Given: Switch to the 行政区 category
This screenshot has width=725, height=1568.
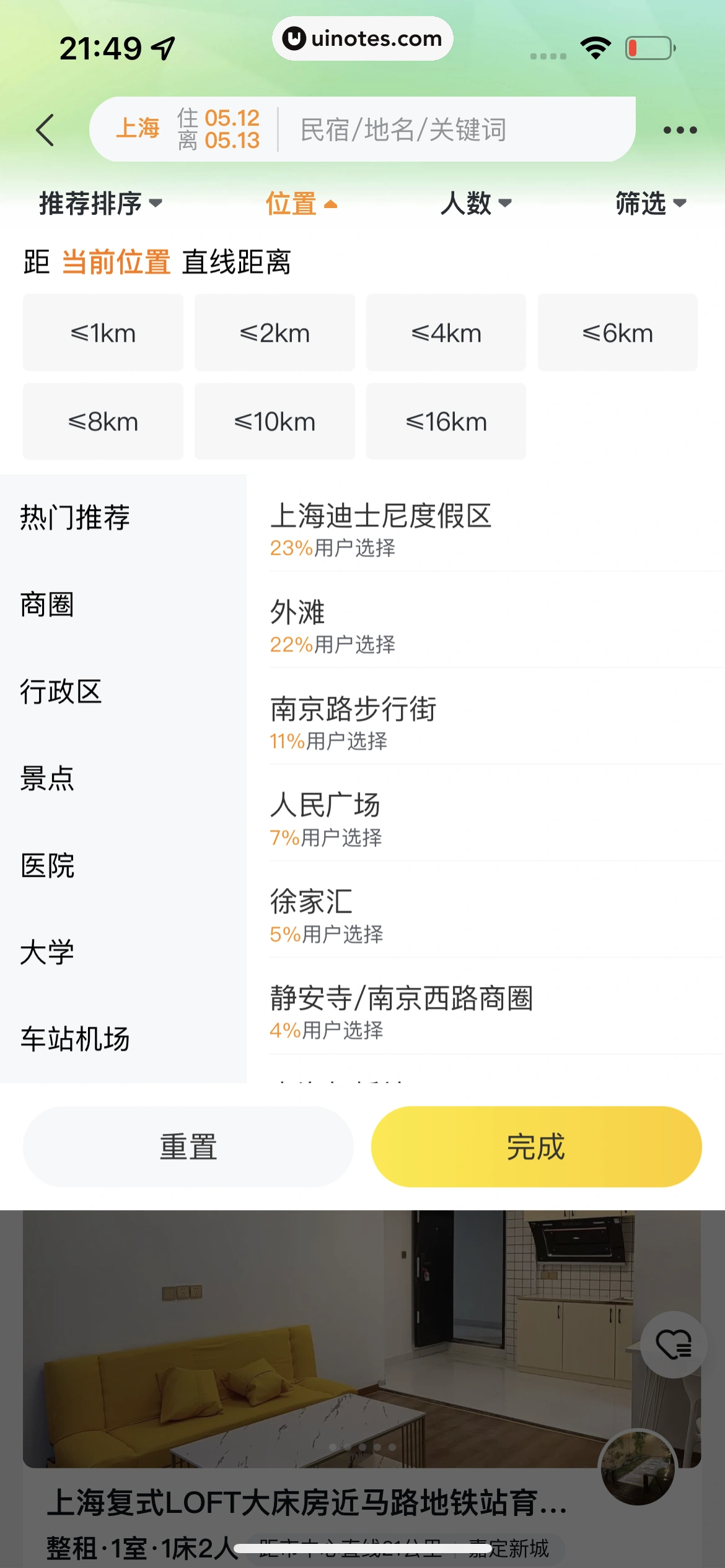Looking at the screenshot, I should (x=61, y=692).
